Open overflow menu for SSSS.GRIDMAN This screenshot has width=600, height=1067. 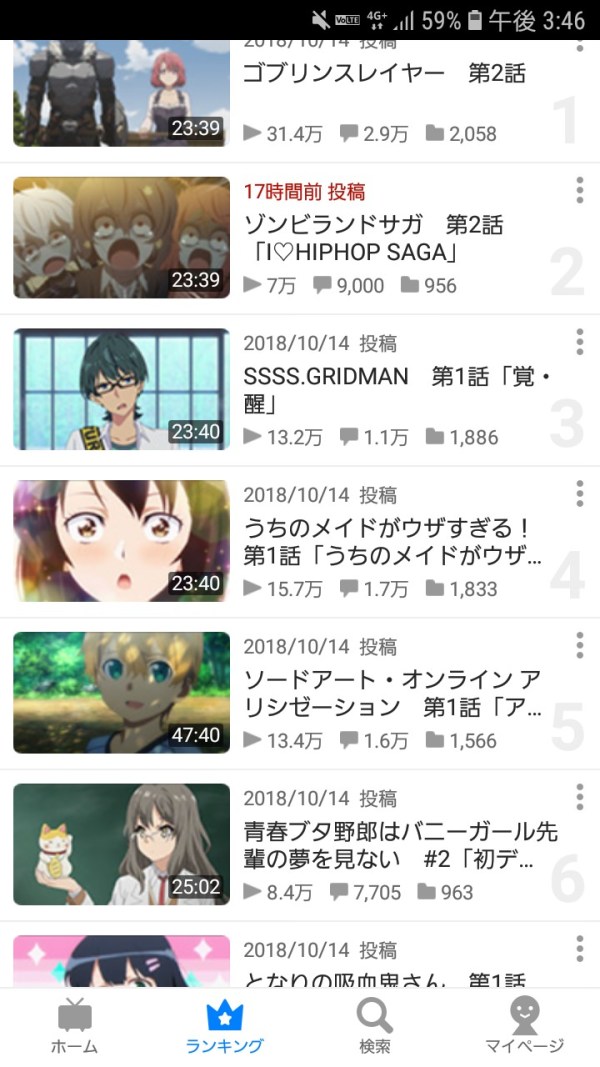(x=579, y=342)
